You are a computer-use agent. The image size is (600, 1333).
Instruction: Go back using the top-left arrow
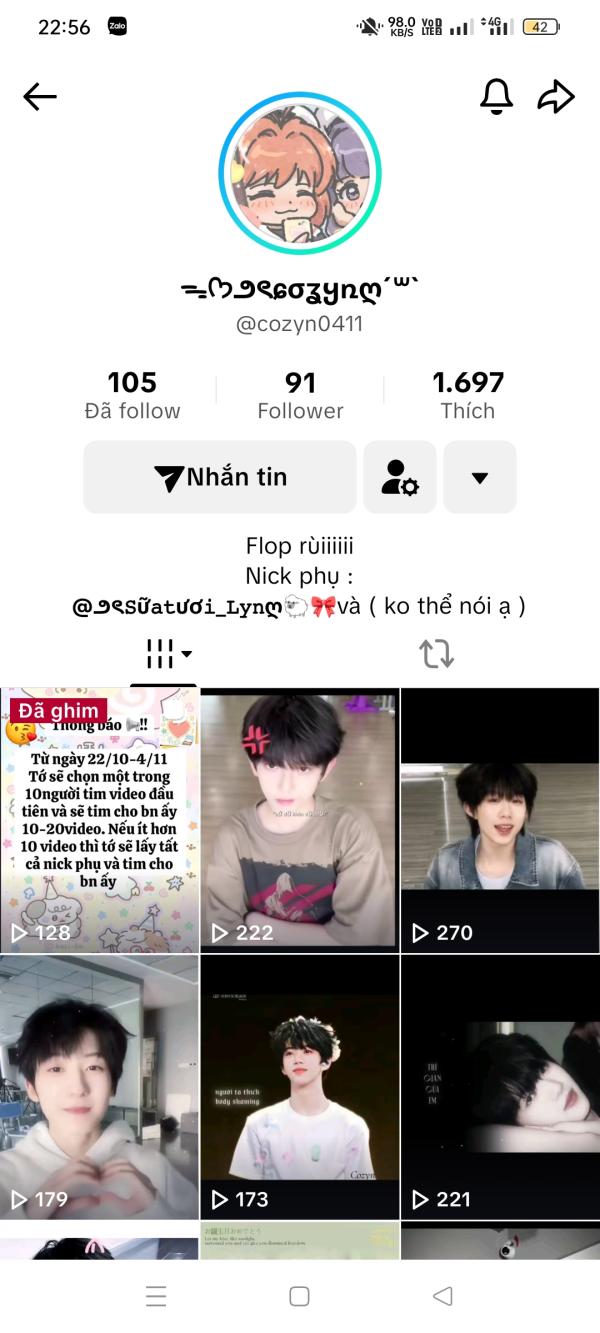click(40, 97)
